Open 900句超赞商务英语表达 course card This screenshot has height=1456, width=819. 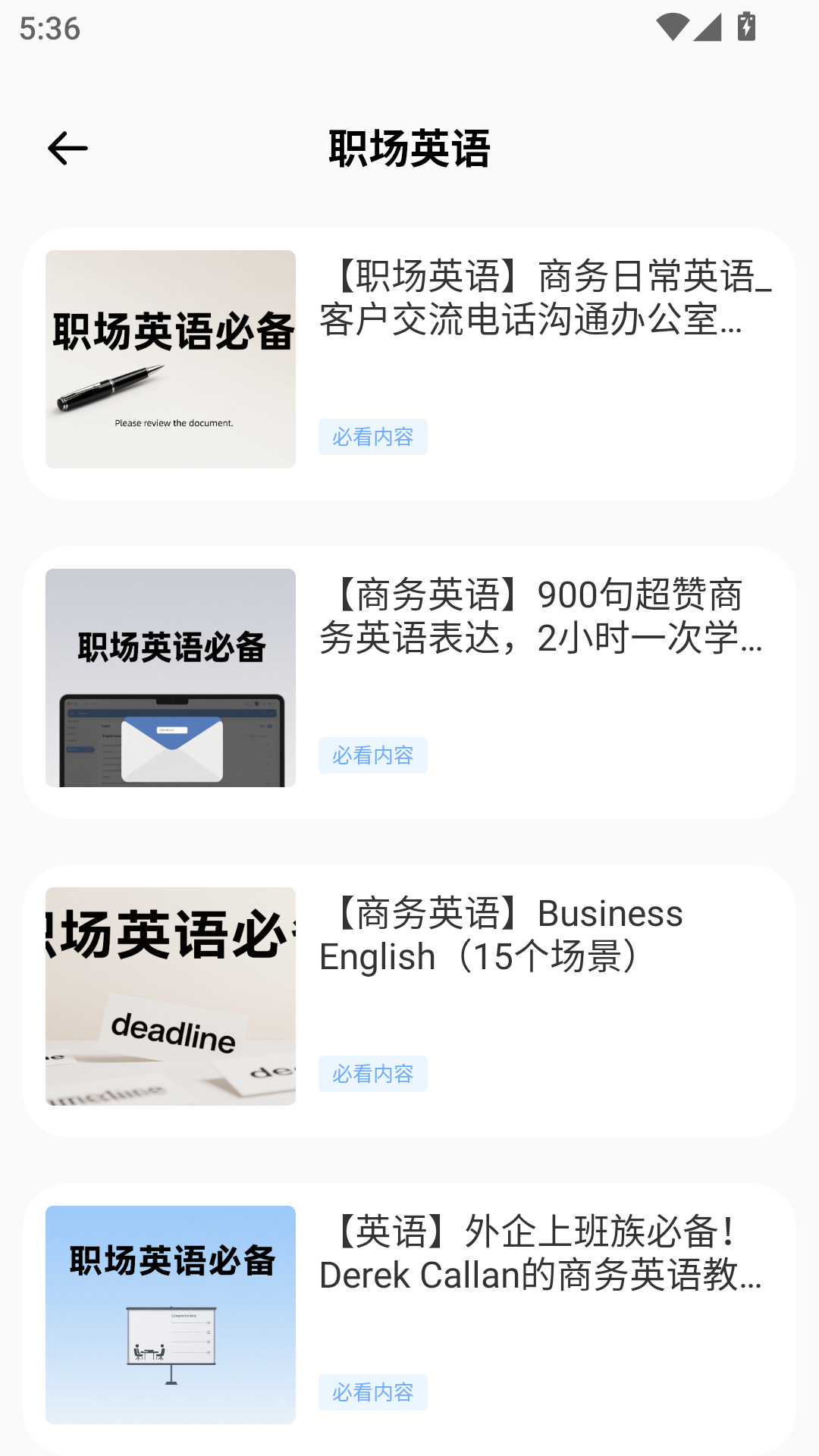pyautogui.click(x=409, y=682)
